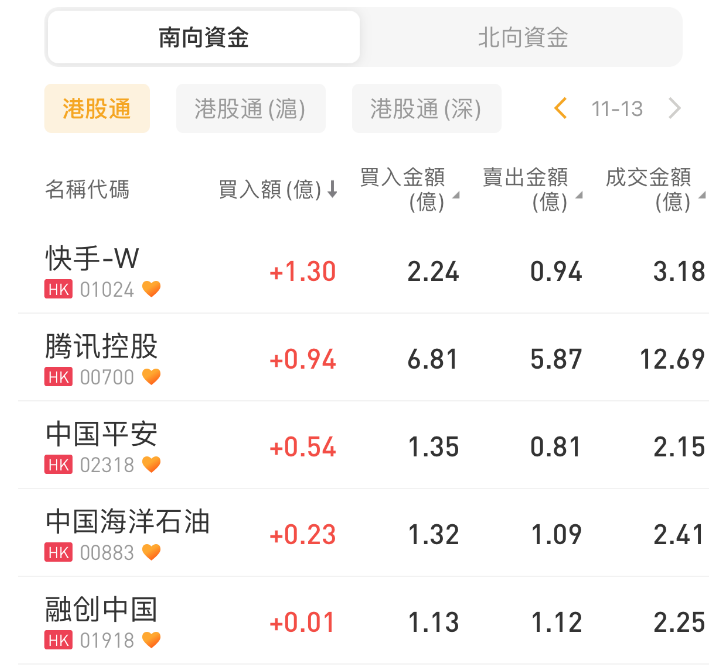Go to the previous date arrow
Viewport: 718px width, 669px height.
(560, 109)
